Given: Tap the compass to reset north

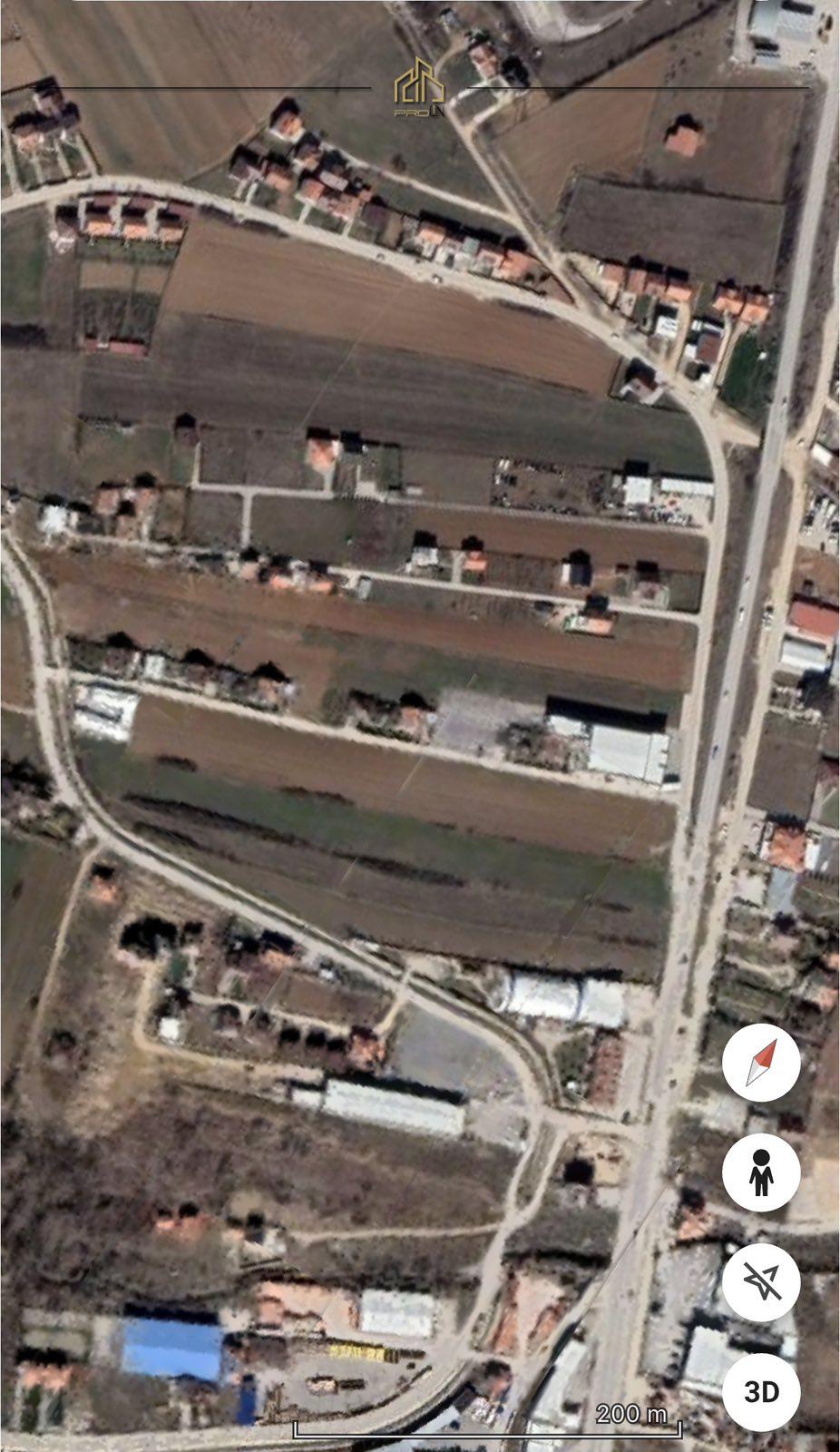Looking at the screenshot, I should tap(761, 1063).
